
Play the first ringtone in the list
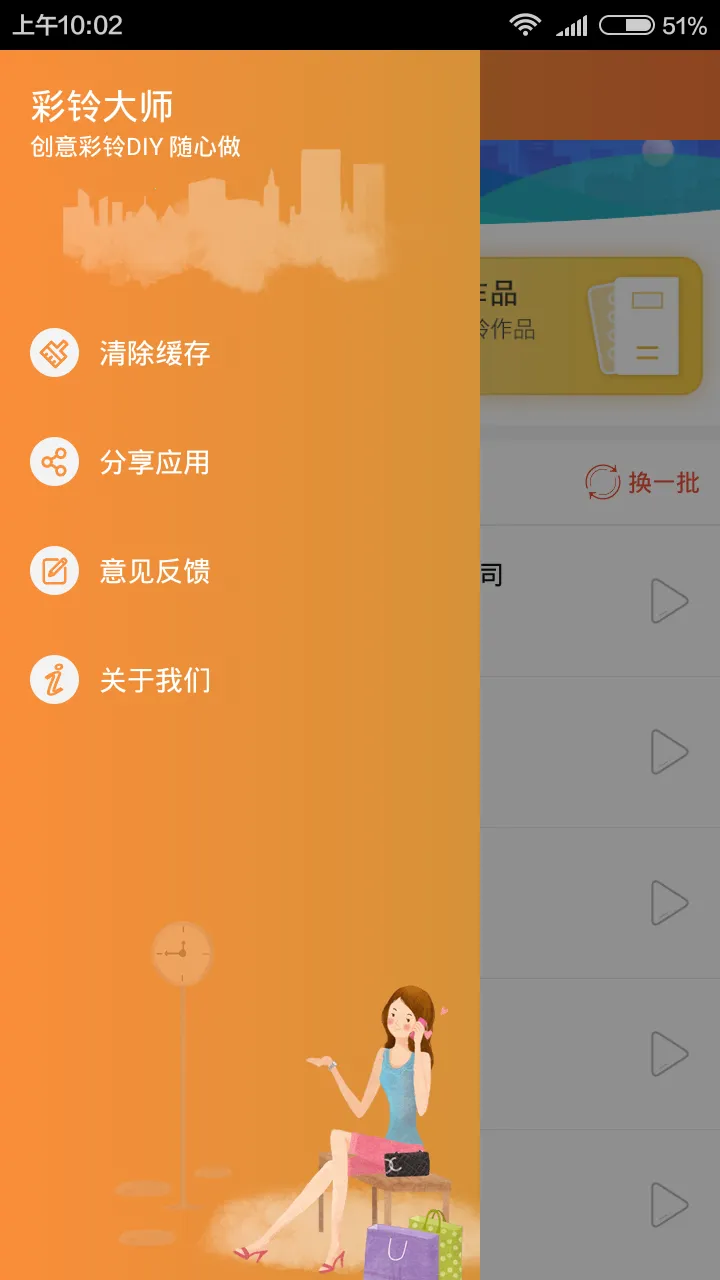[668, 601]
